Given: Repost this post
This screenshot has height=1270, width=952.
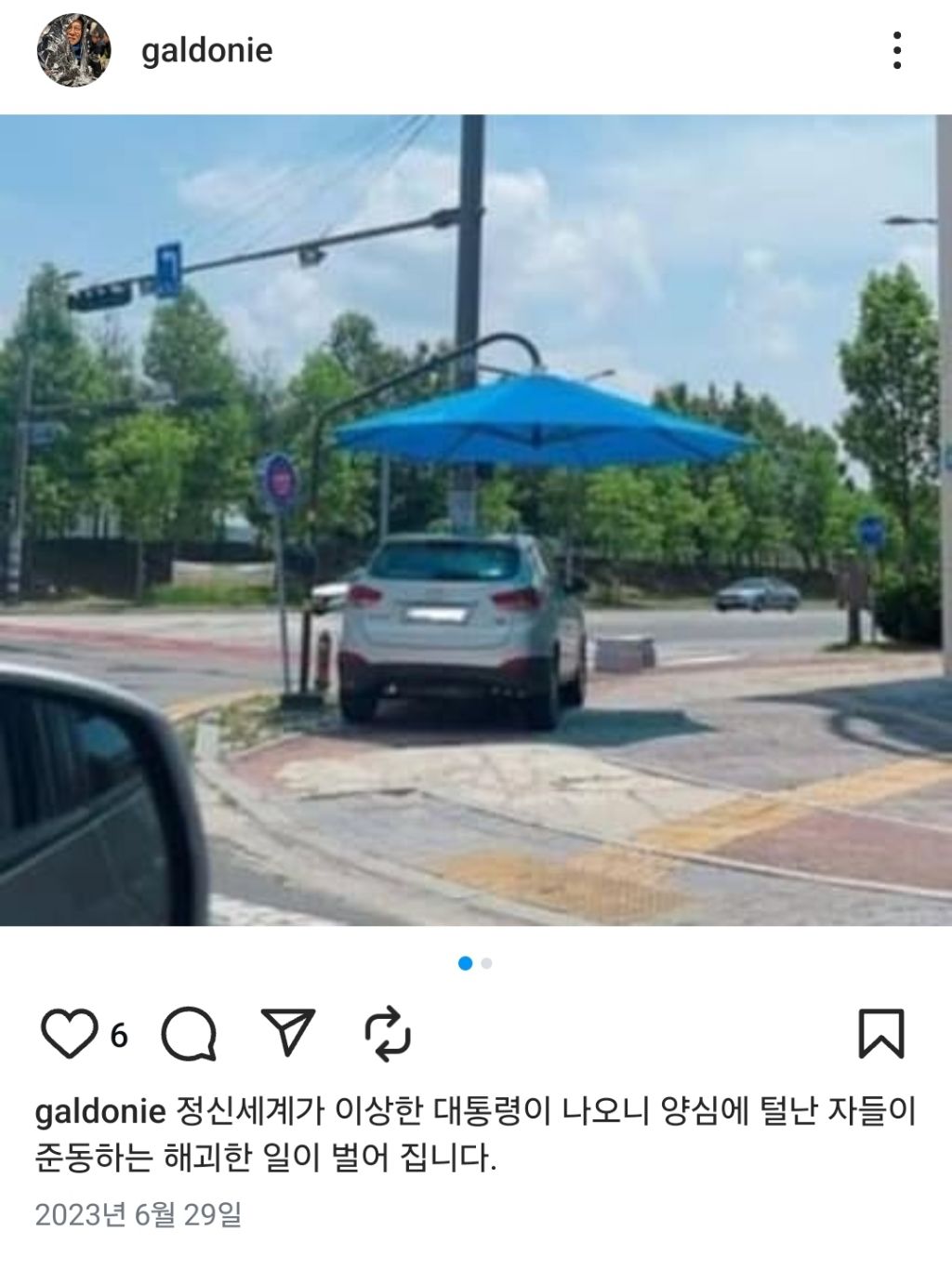Looking at the screenshot, I should 387,1034.
